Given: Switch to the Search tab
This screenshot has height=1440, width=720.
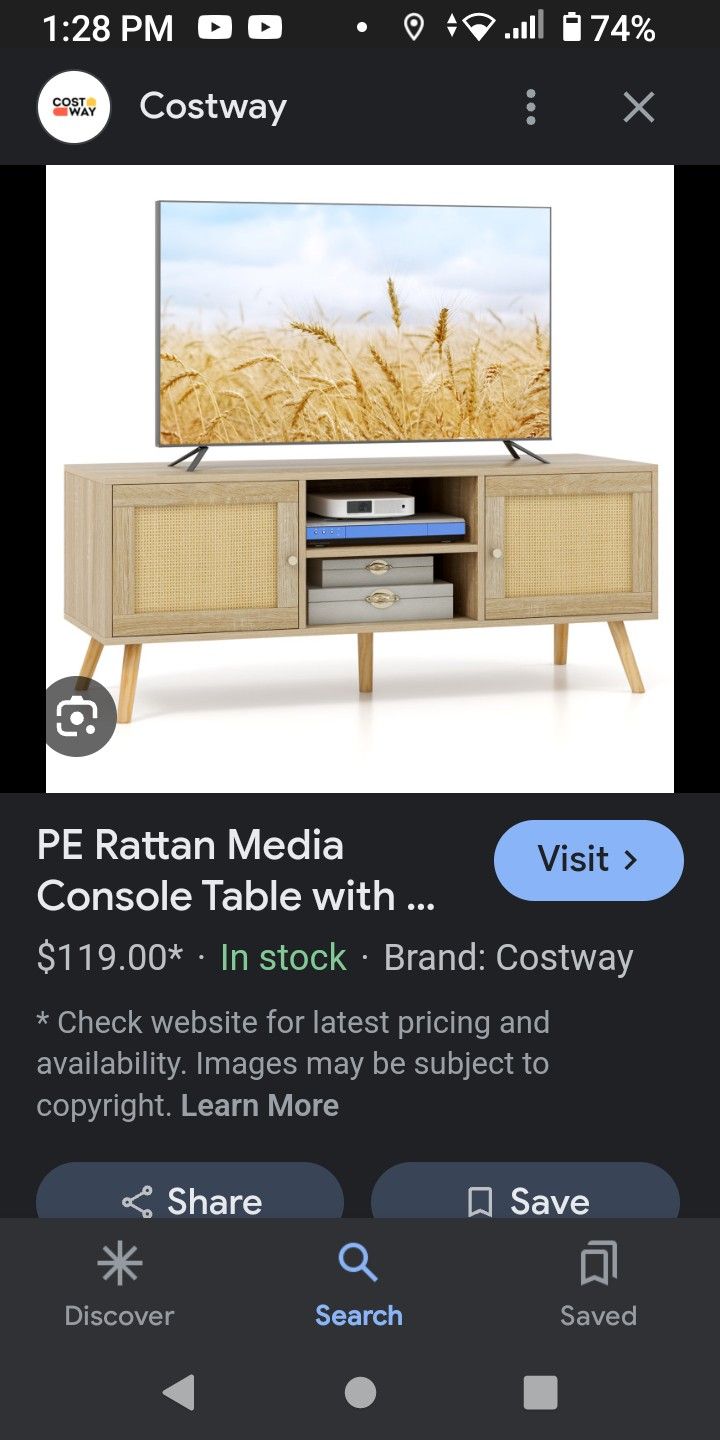Looking at the screenshot, I should coord(358,1285).
